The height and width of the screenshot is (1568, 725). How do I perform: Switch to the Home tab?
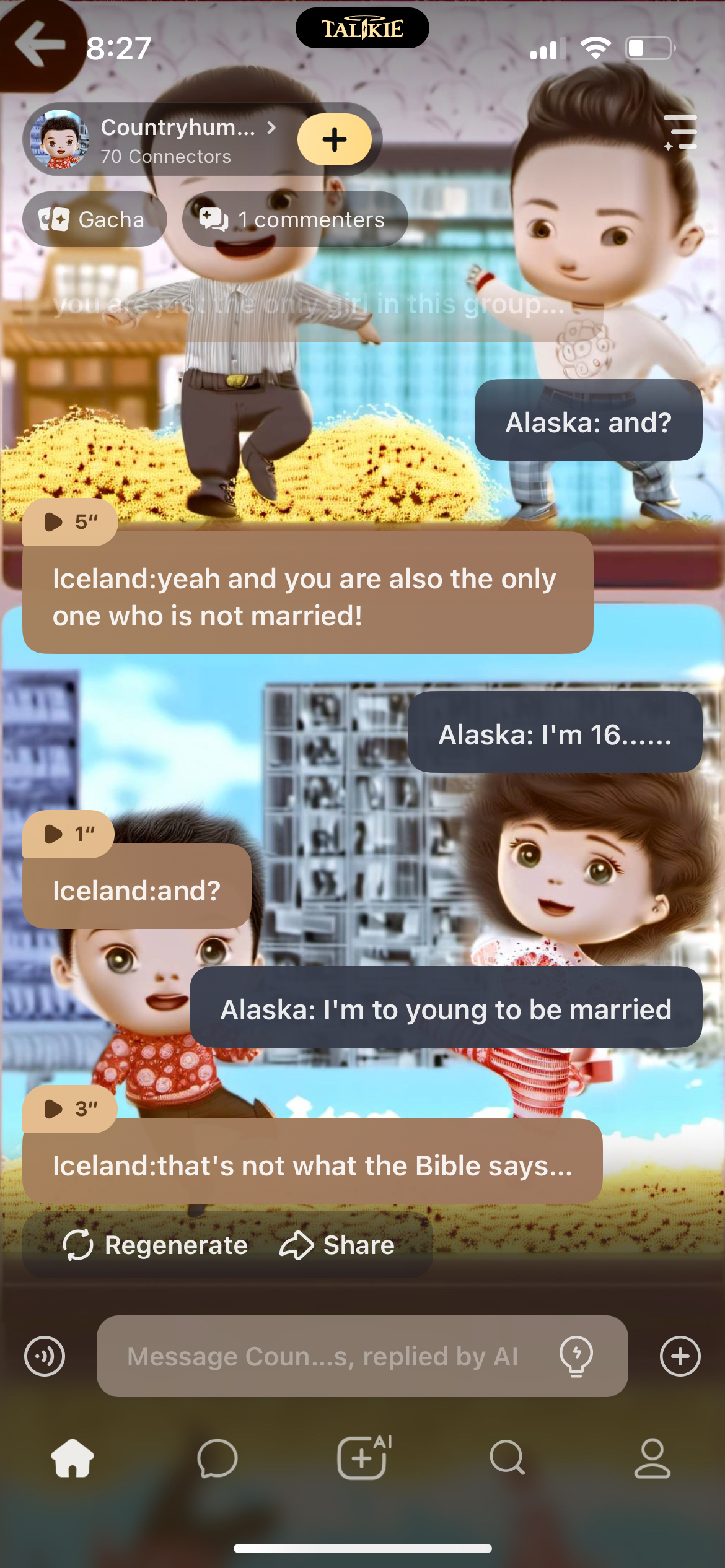(72, 1458)
